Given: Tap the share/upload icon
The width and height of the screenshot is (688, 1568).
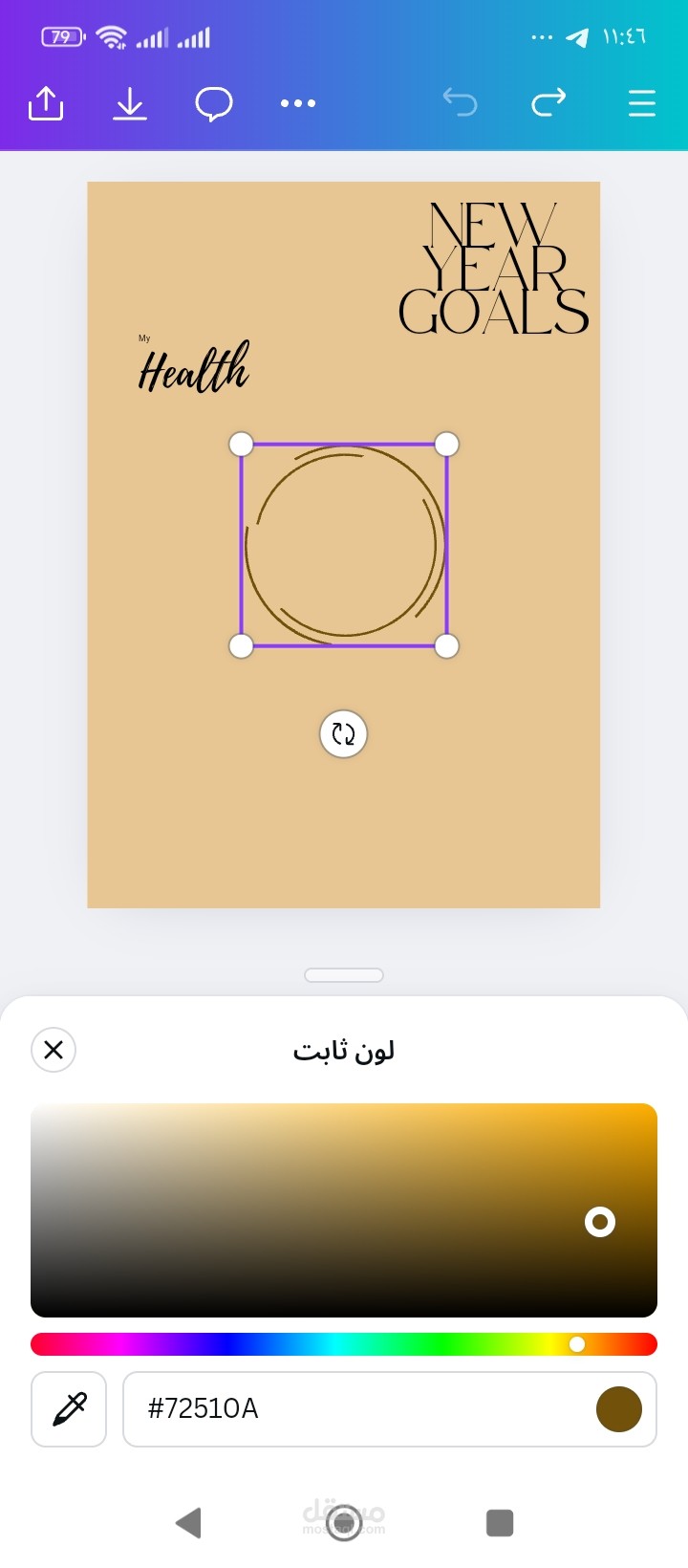Looking at the screenshot, I should pyautogui.click(x=46, y=103).
